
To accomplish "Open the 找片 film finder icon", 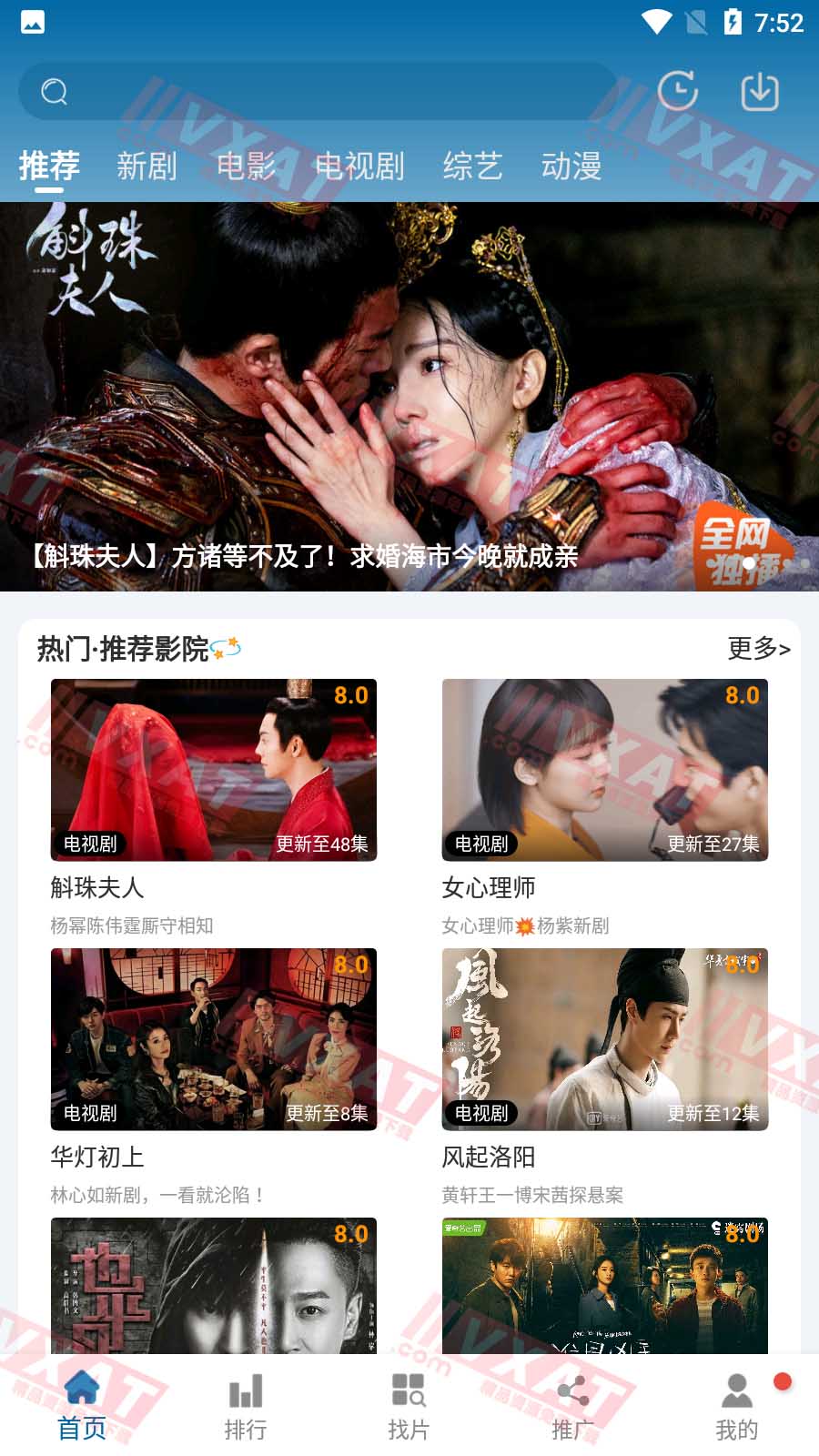I will pyautogui.click(x=408, y=1387).
